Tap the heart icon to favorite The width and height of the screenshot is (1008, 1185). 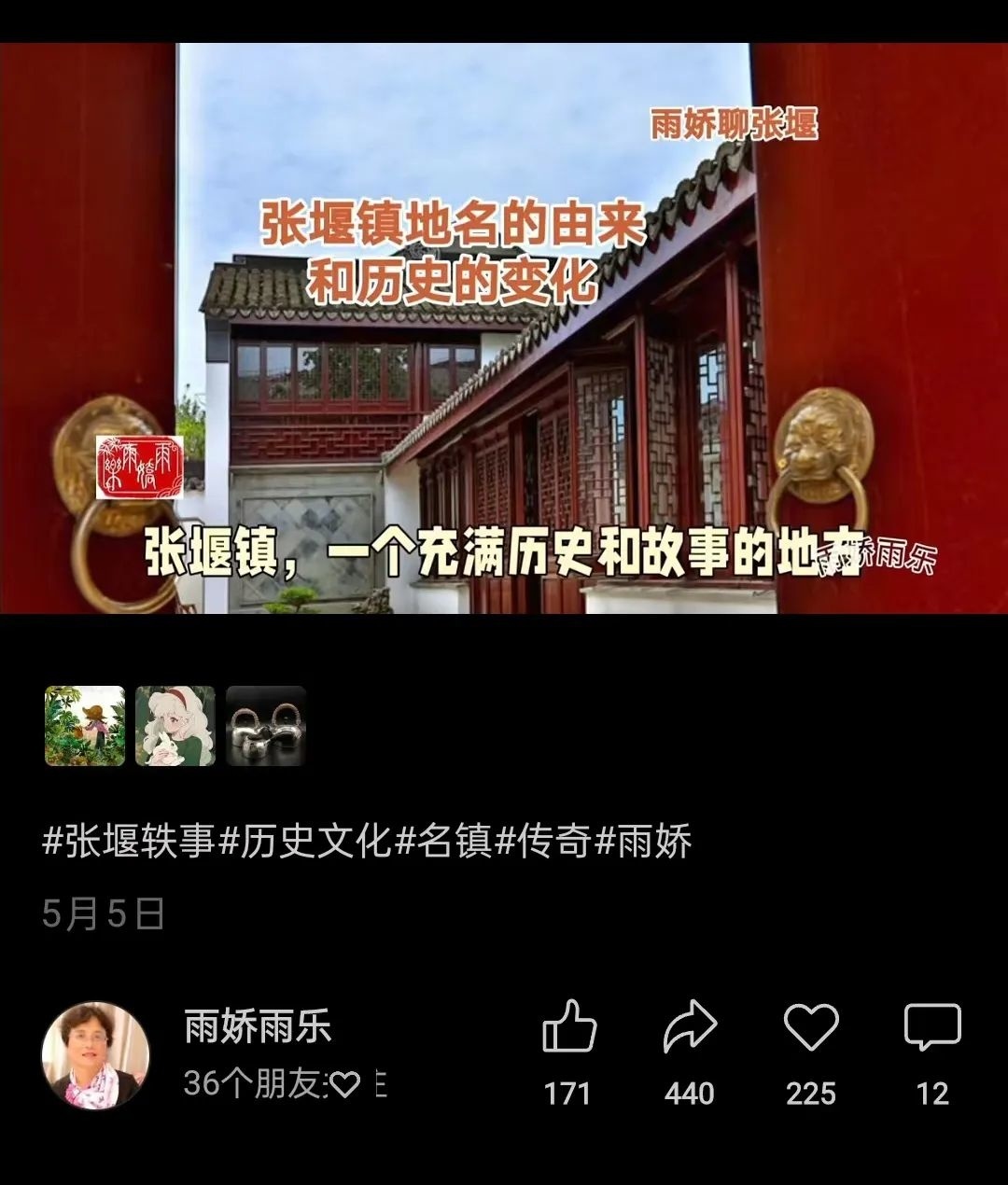point(810,1028)
